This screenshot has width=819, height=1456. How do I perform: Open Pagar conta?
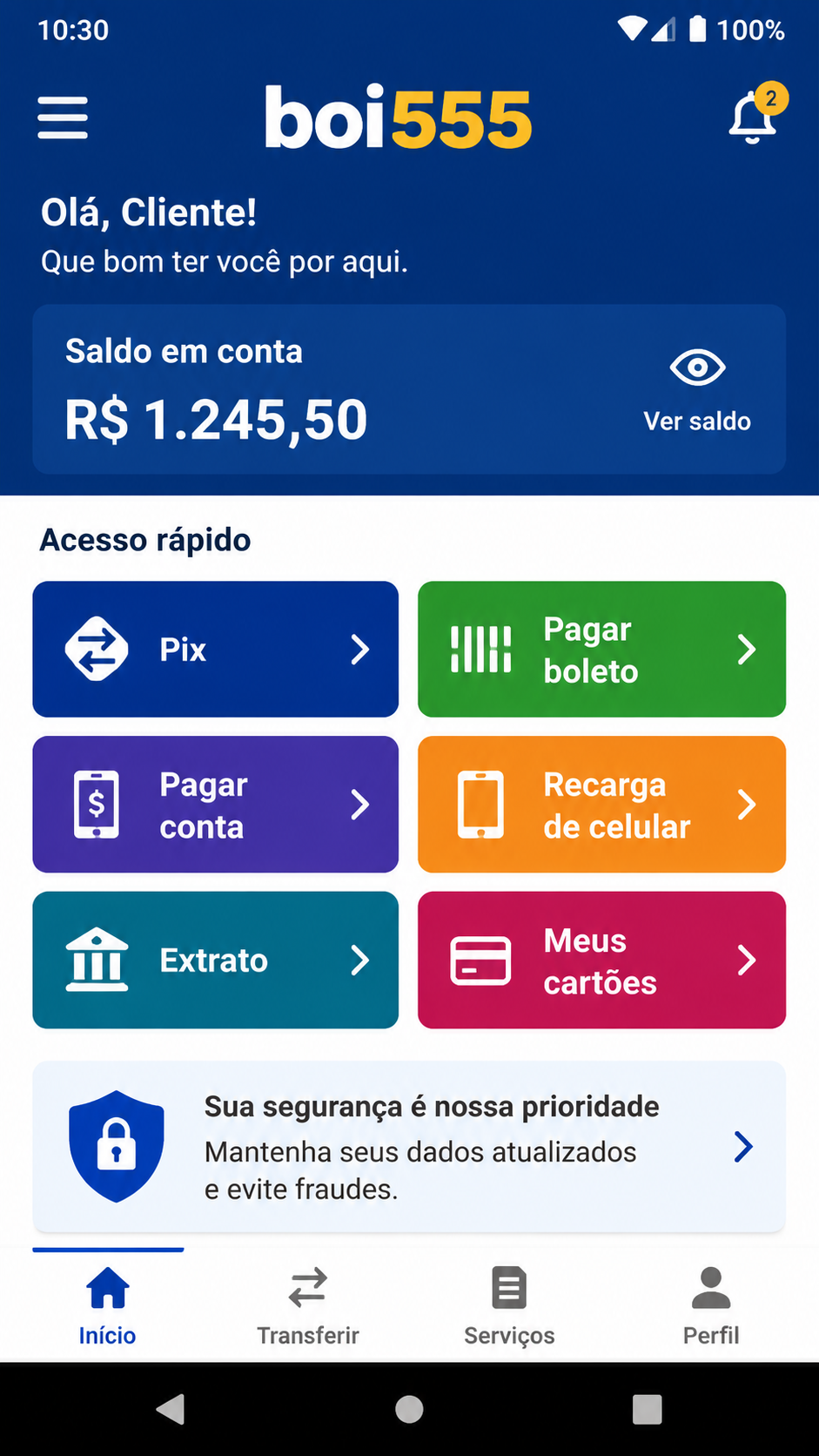pyautogui.click(x=216, y=805)
